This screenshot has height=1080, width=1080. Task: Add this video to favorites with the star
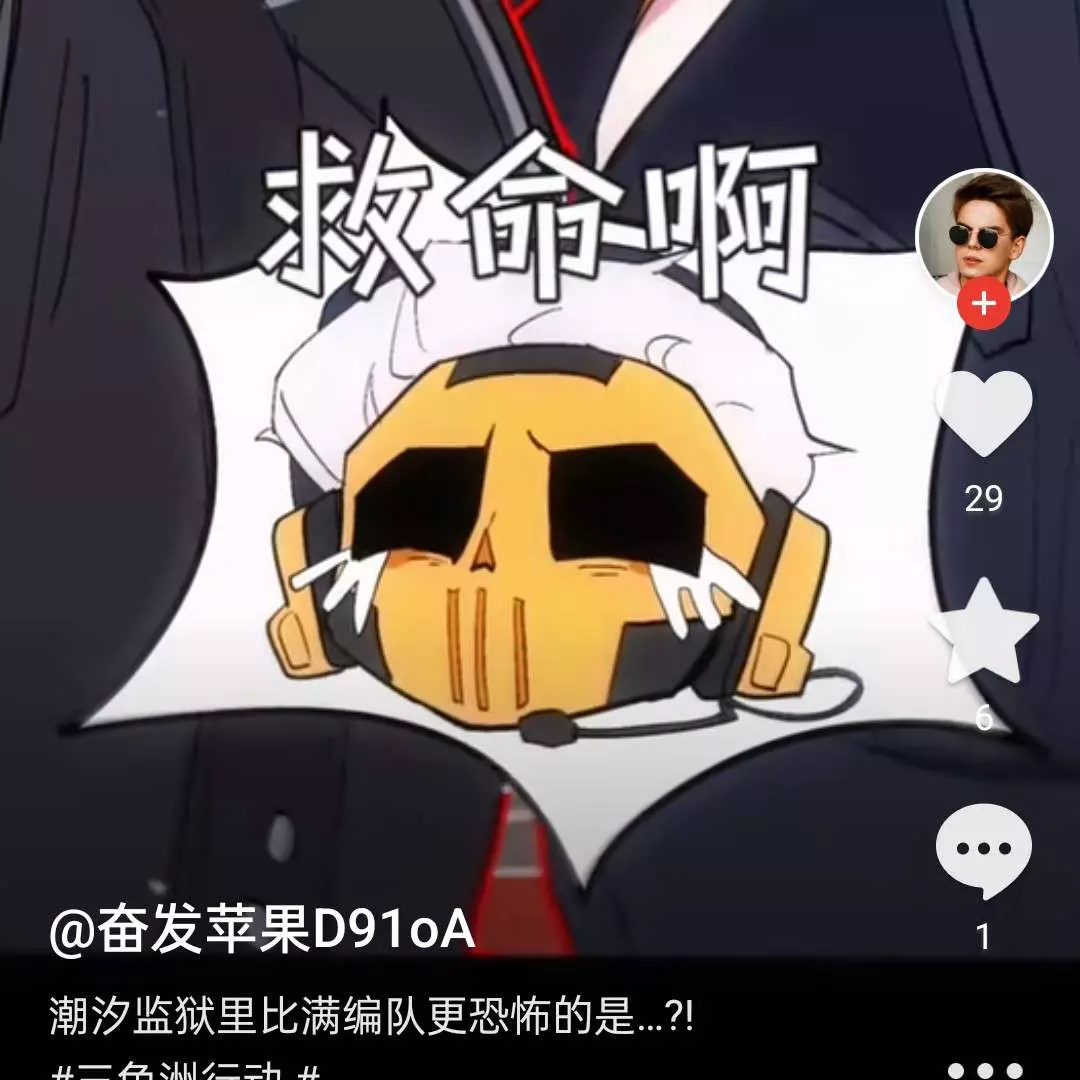983,632
